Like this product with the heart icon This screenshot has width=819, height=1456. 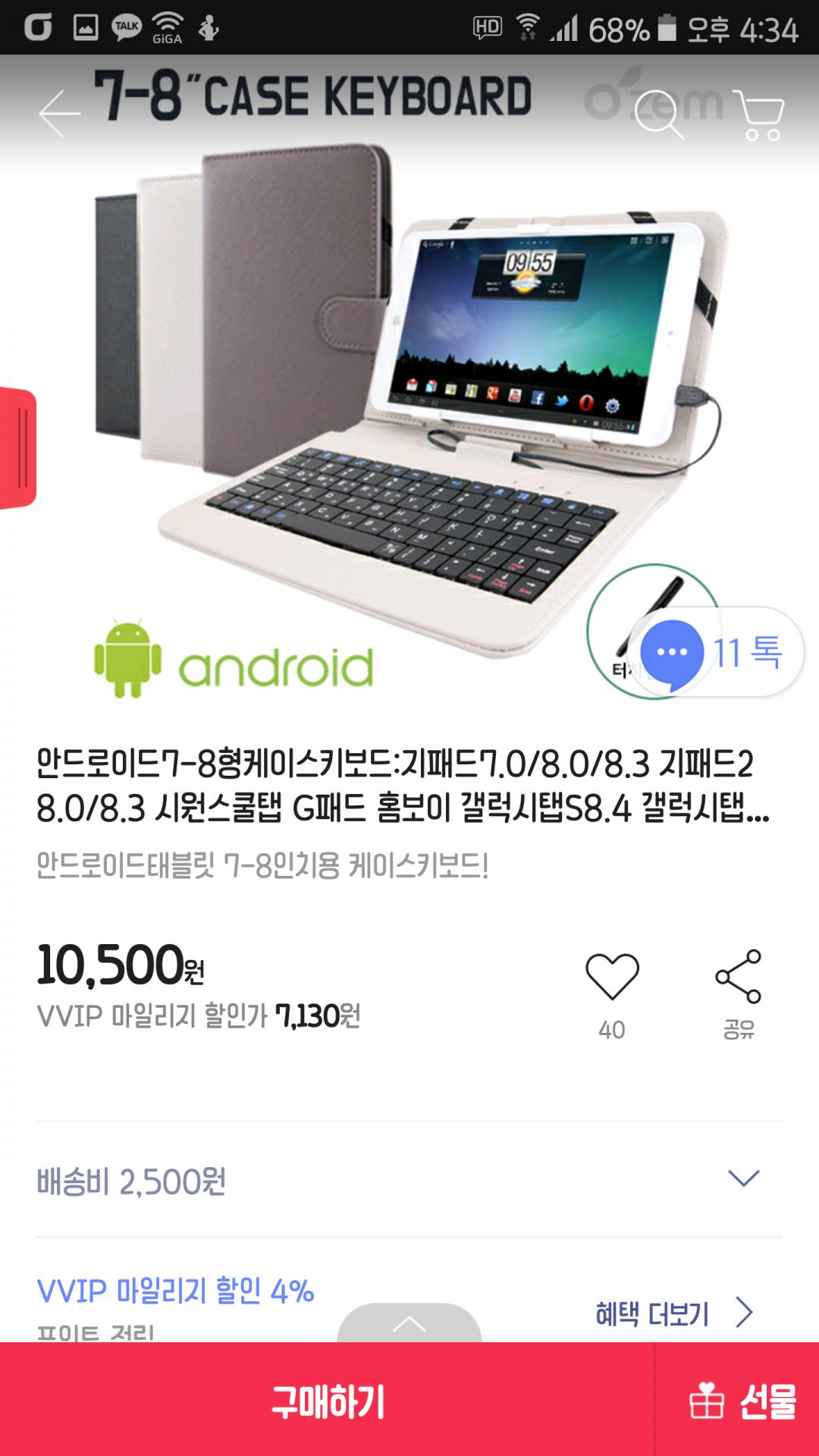[612, 977]
